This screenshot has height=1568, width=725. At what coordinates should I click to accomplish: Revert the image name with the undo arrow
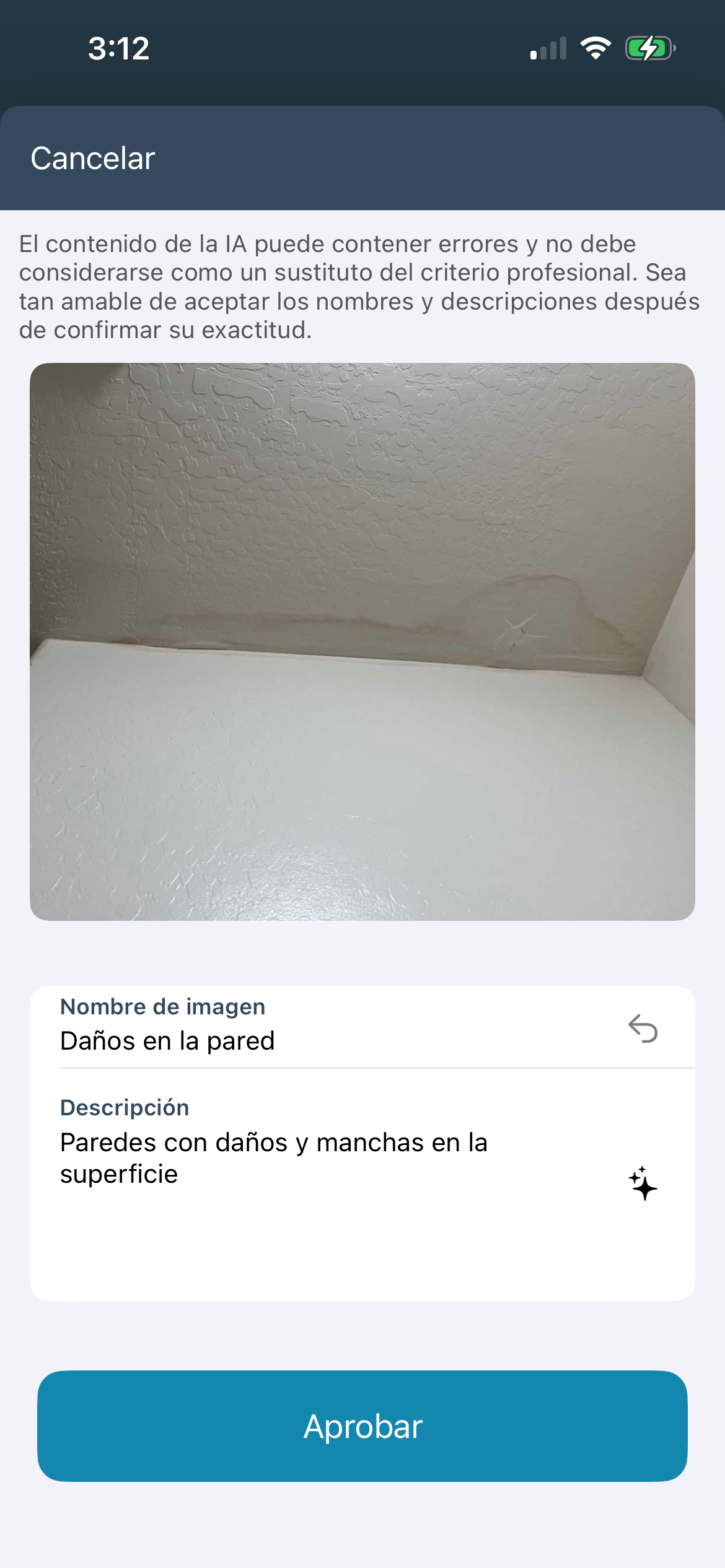pyautogui.click(x=643, y=1029)
